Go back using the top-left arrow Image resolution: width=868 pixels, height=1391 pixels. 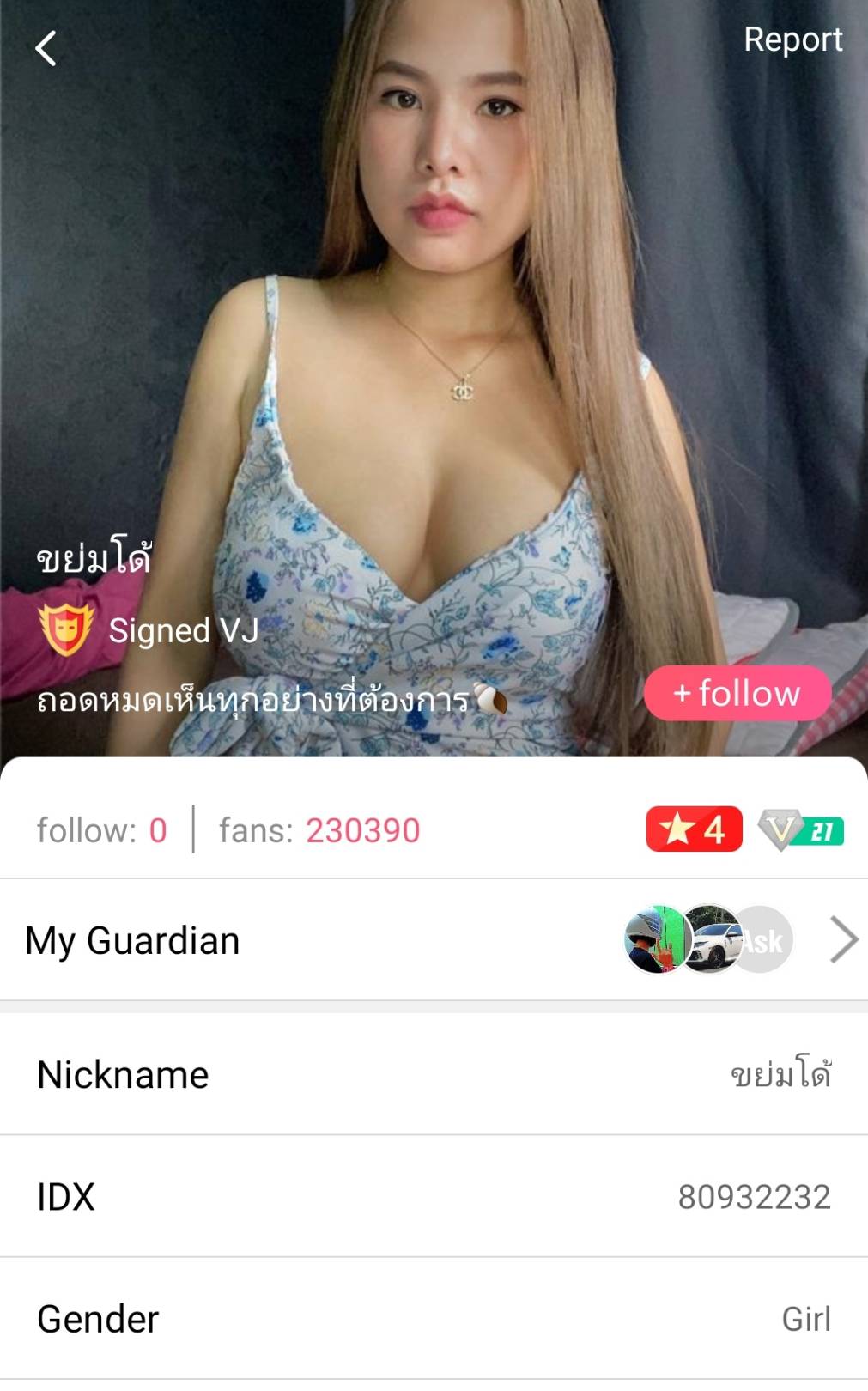(x=46, y=48)
